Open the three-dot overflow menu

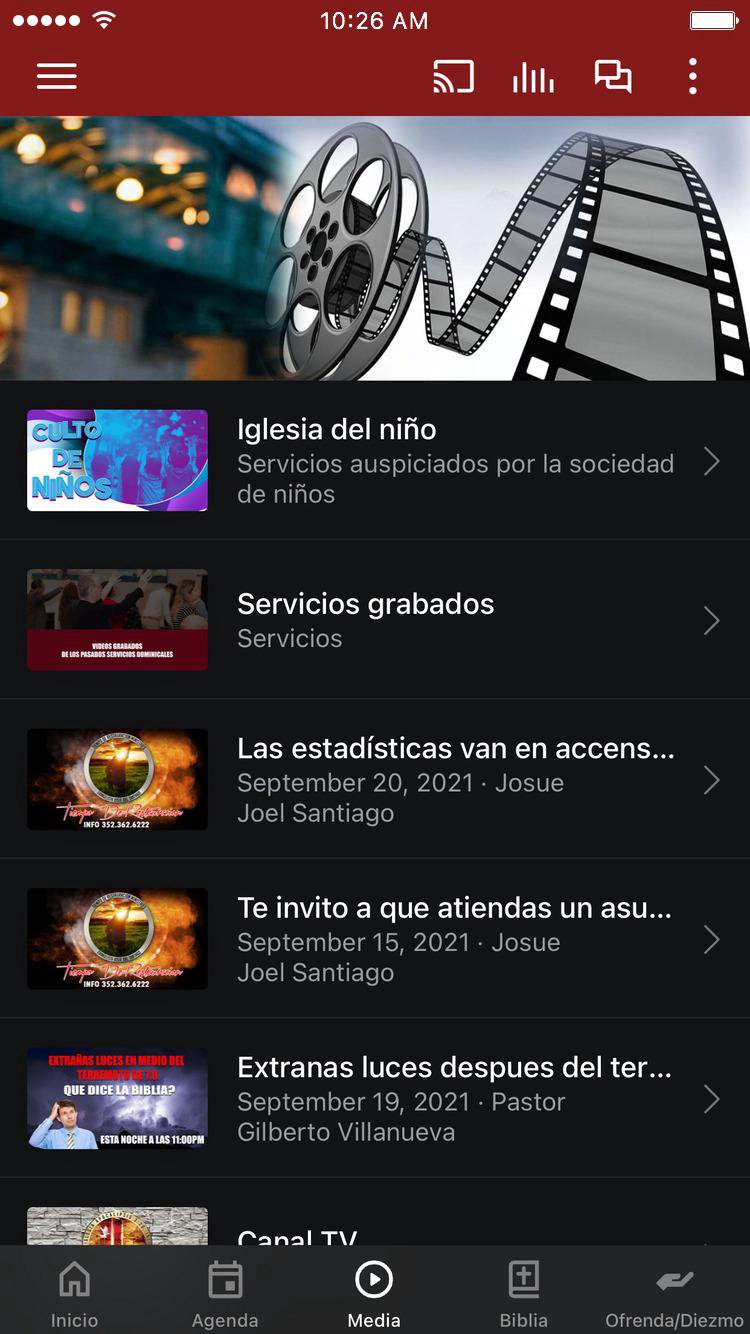(692, 77)
